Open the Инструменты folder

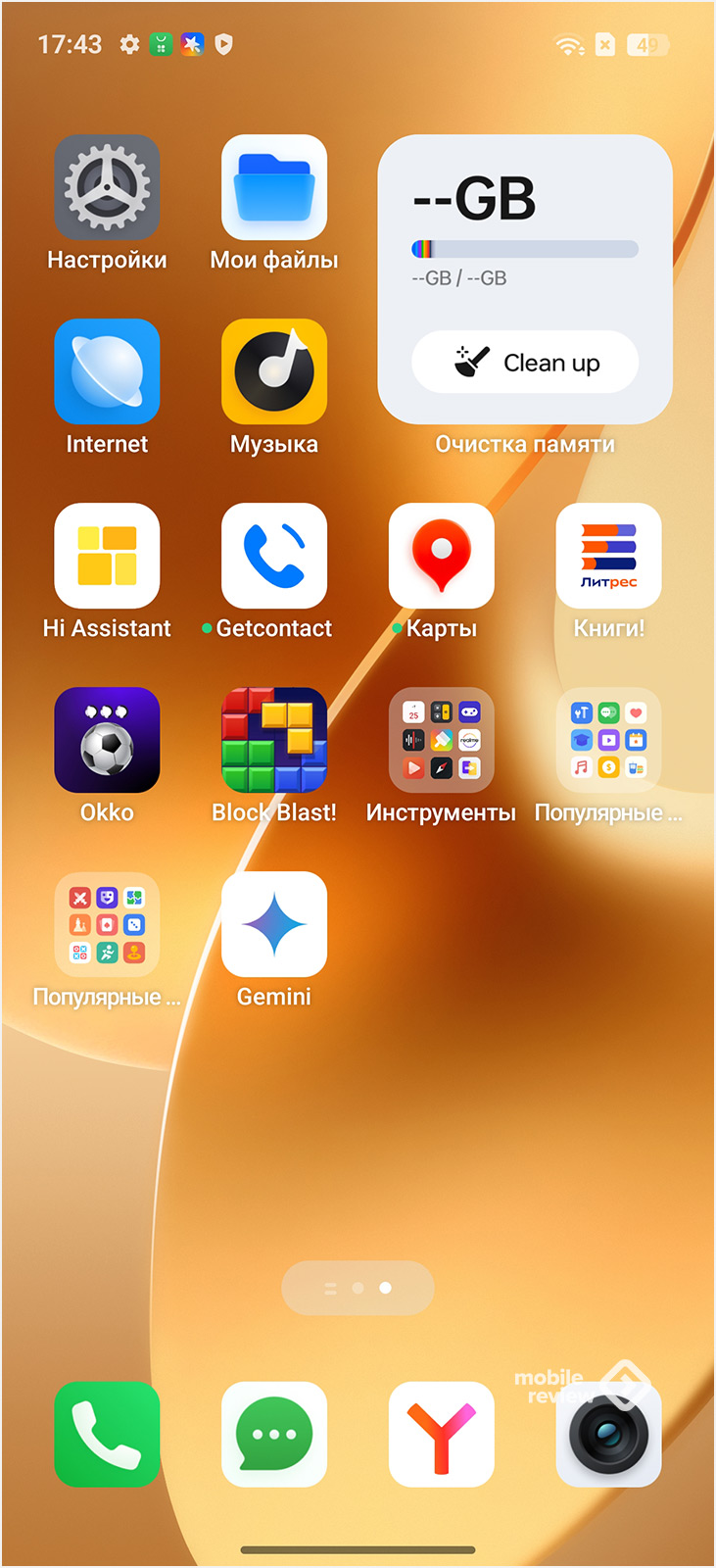click(x=442, y=741)
